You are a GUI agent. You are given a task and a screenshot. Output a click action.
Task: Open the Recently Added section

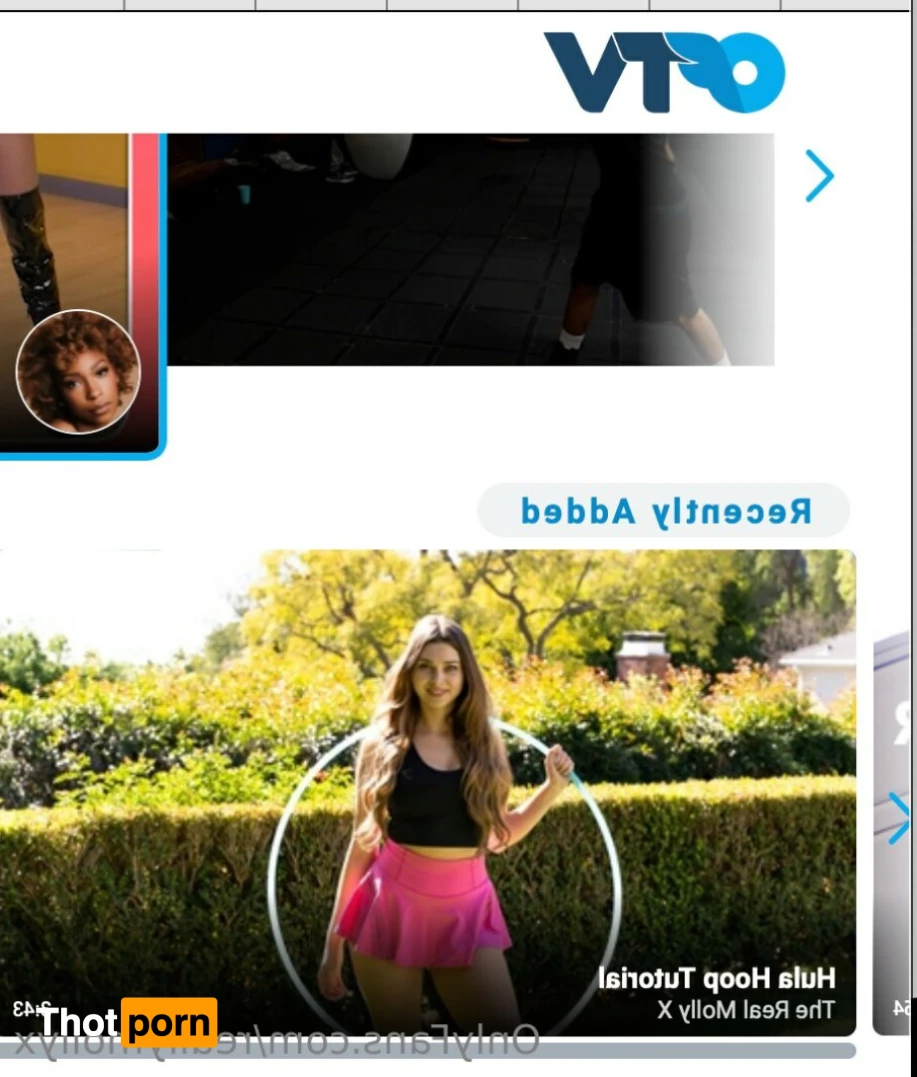[x=664, y=511]
